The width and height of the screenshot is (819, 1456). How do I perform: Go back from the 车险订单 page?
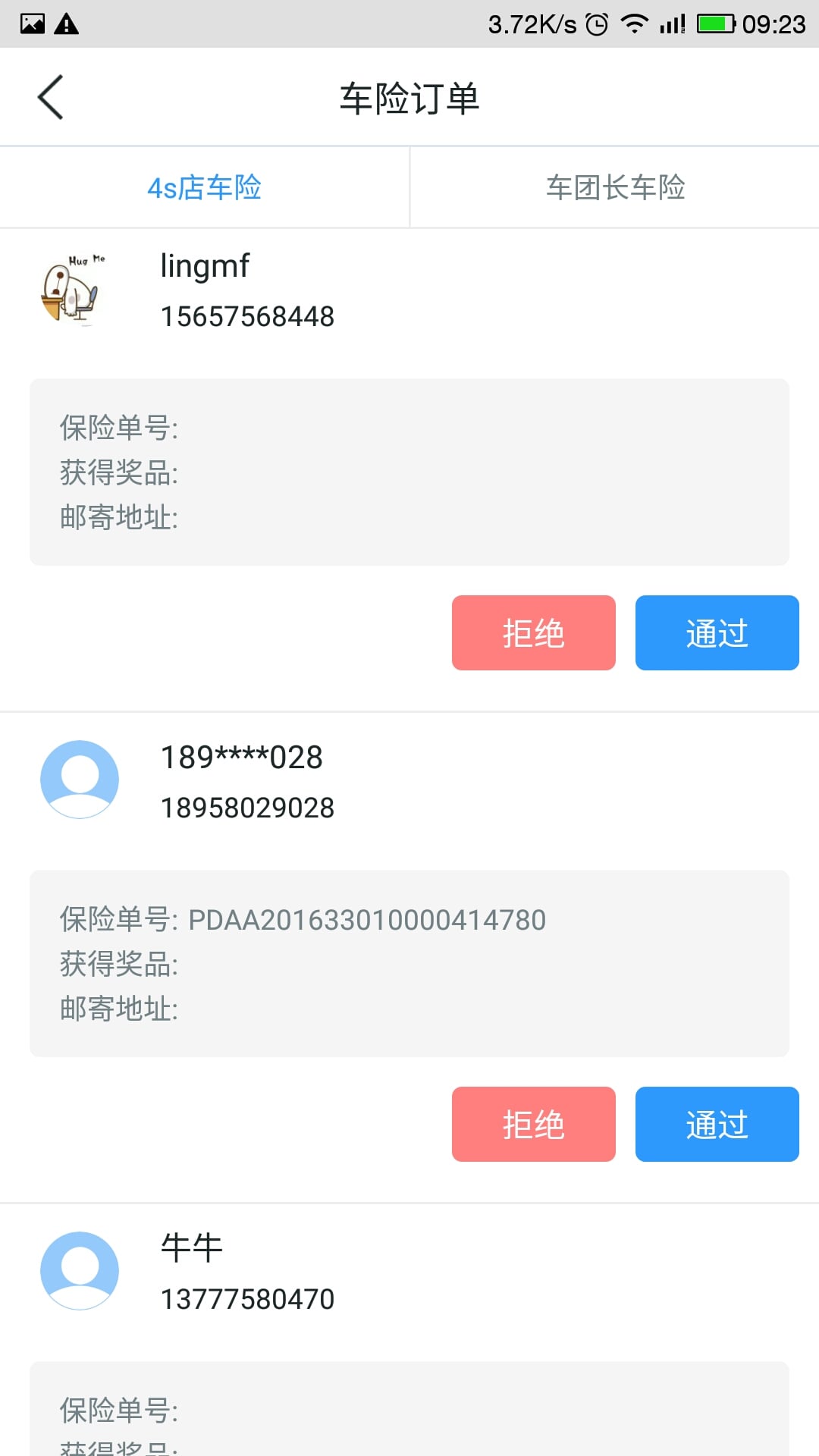click(x=50, y=97)
